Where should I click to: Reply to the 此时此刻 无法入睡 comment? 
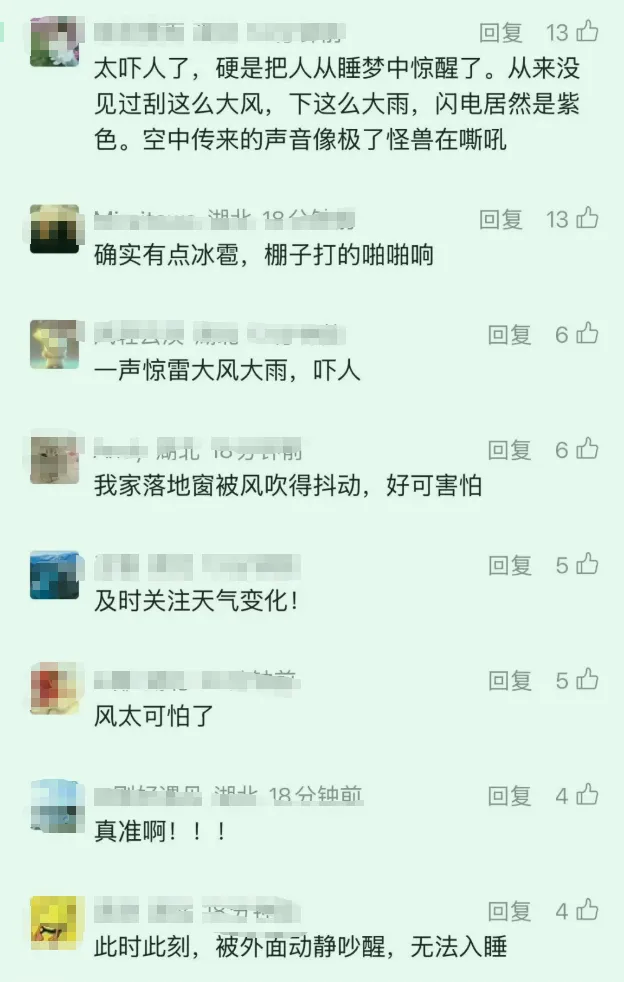point(509,911)
